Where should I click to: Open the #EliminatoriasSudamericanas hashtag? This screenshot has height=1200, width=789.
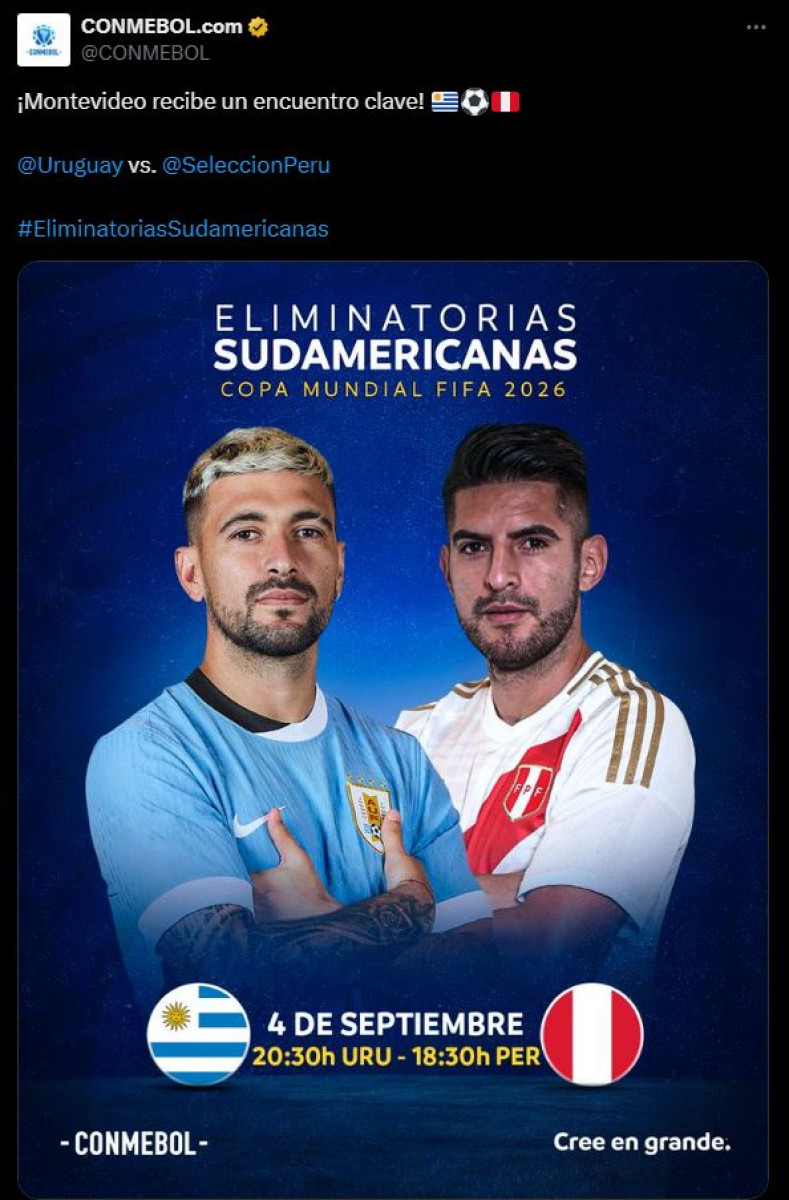173,229
